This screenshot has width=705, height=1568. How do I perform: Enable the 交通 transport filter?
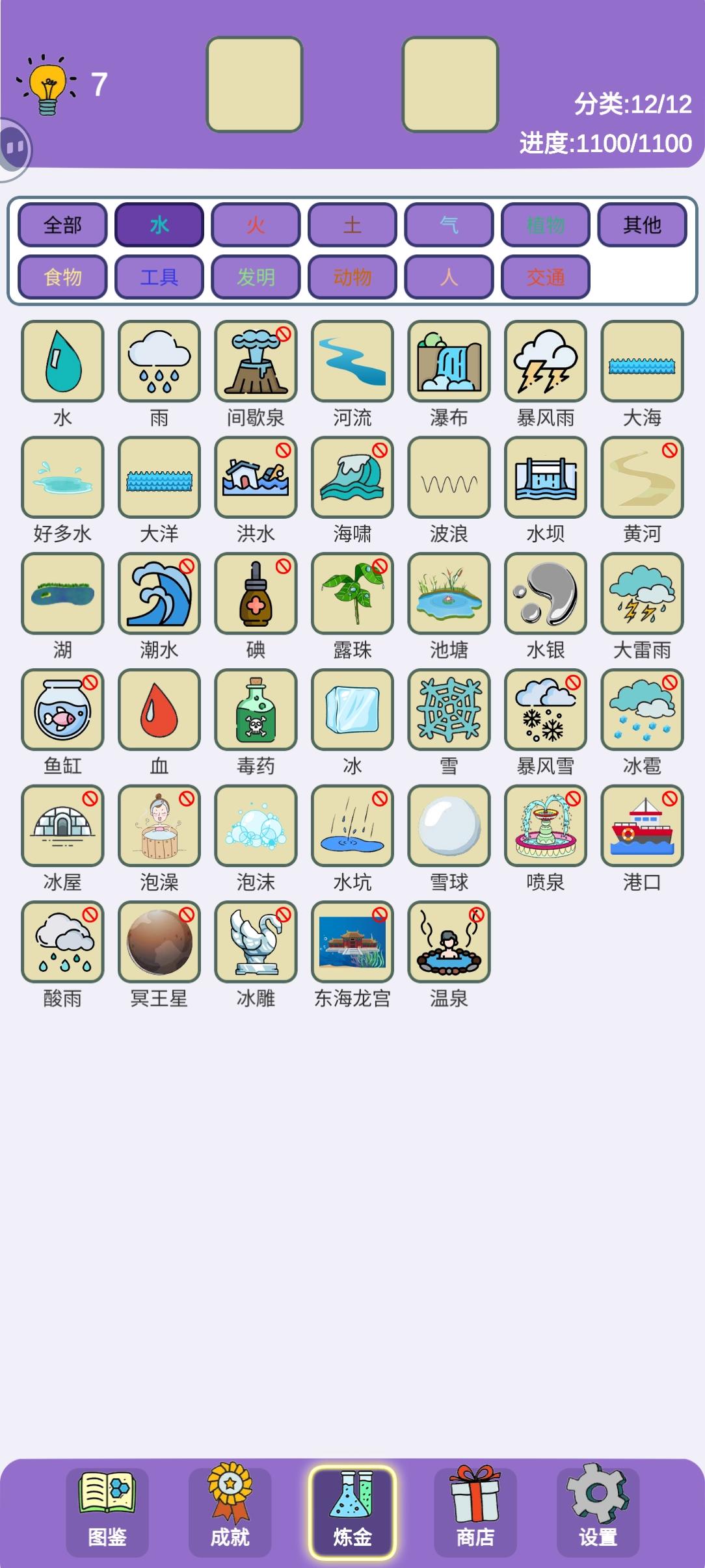545,276
